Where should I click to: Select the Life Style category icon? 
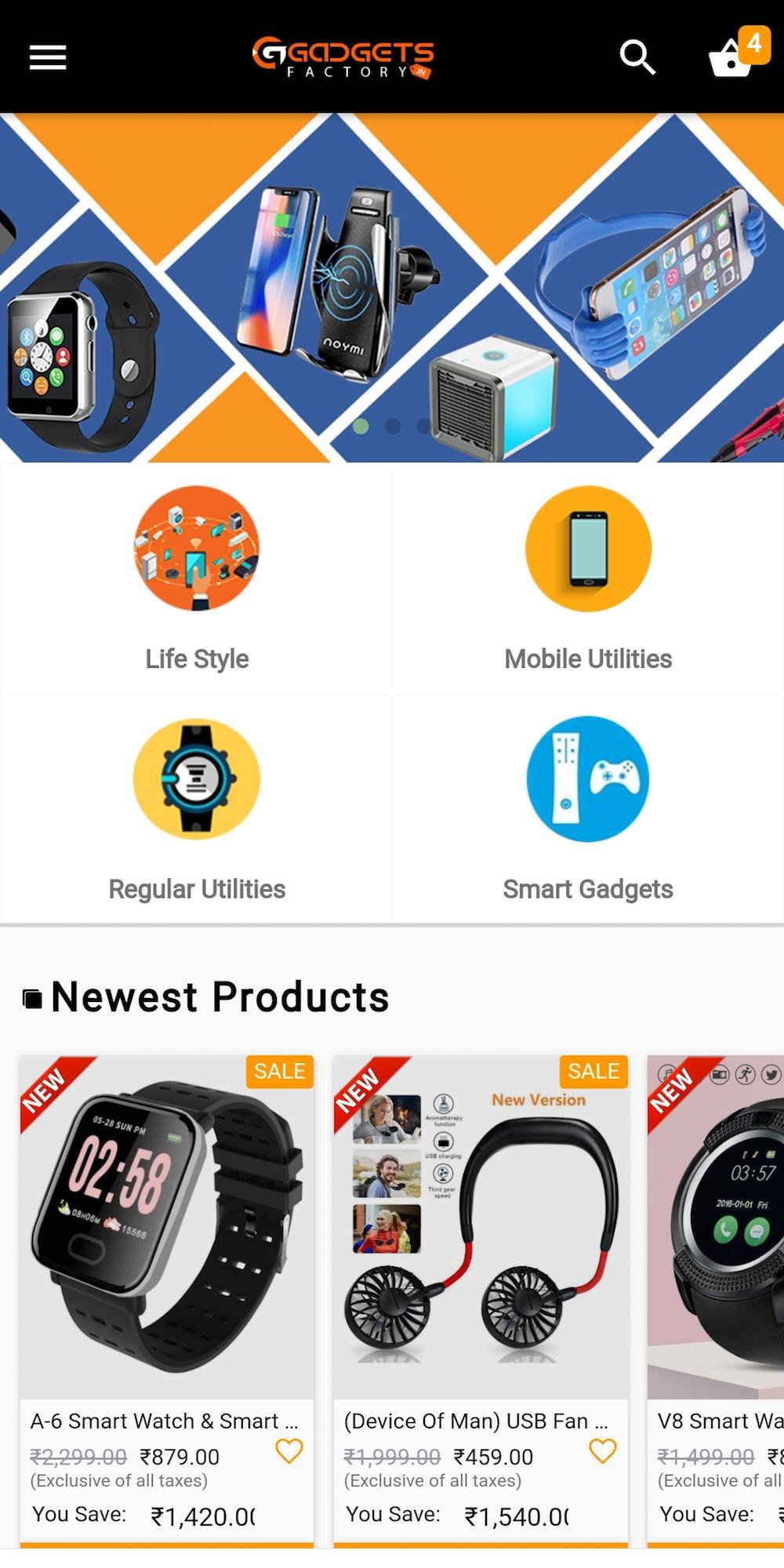[x=197, y=550]
